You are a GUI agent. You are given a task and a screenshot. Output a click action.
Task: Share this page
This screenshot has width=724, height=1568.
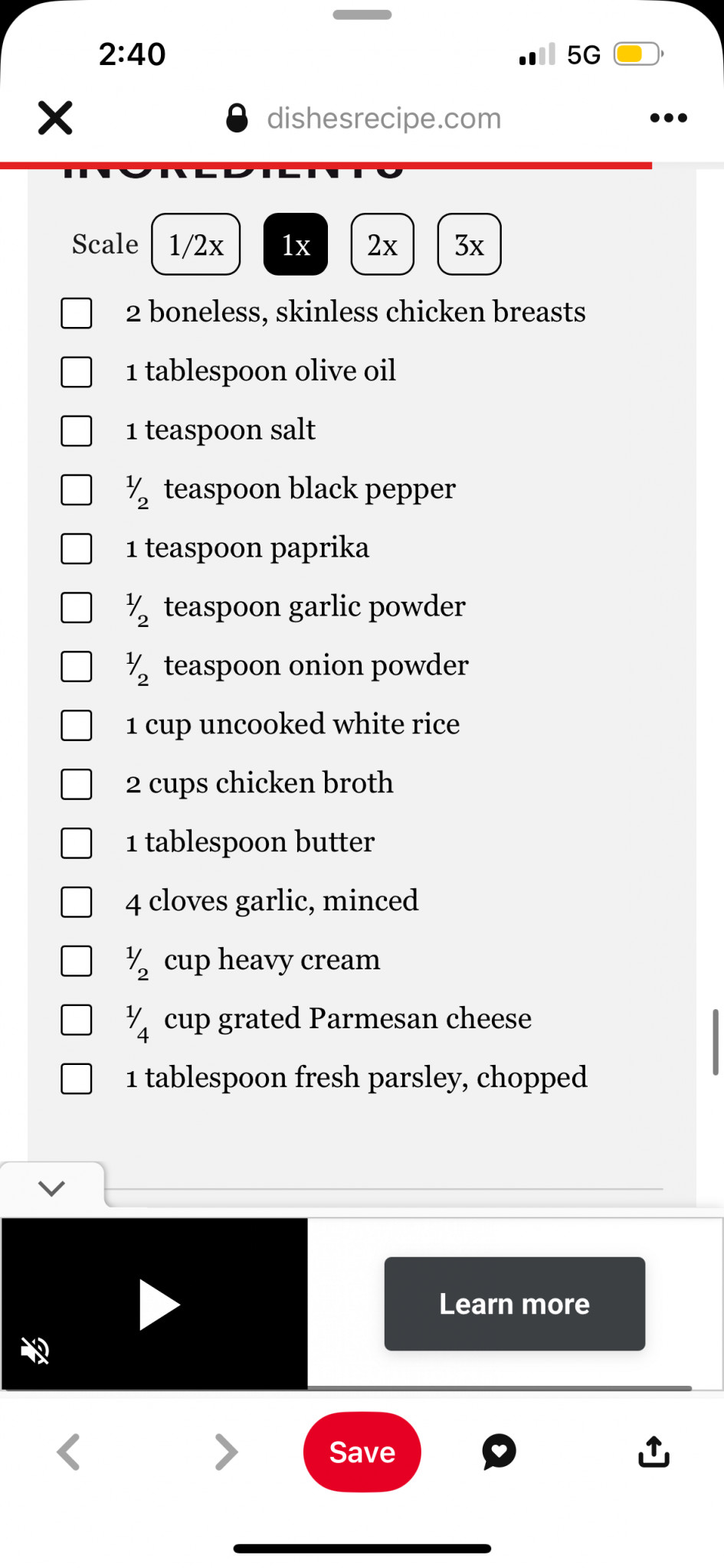pyautogui.click(x=654, y=1452)
